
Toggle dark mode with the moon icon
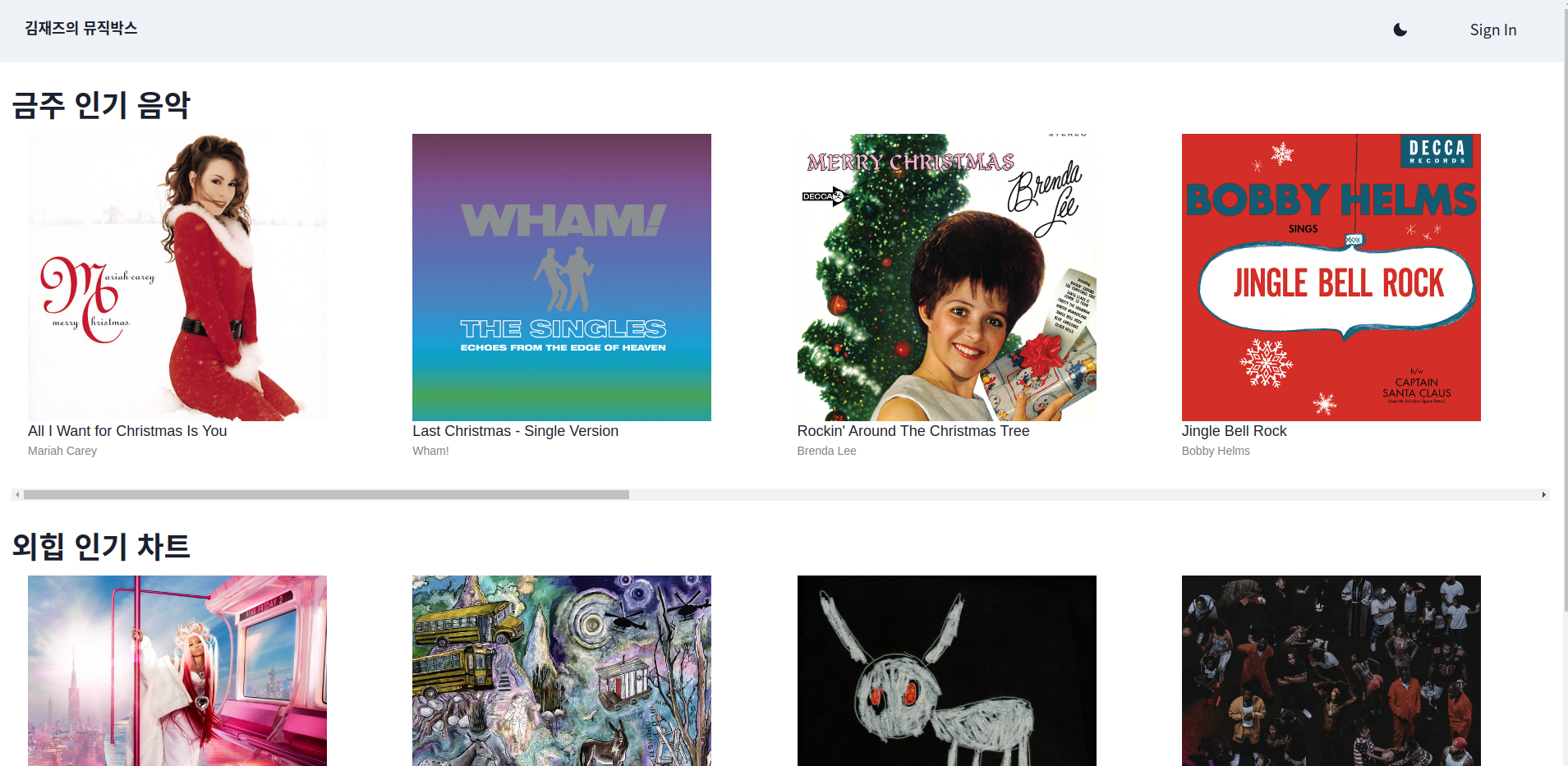(1400, 30)
